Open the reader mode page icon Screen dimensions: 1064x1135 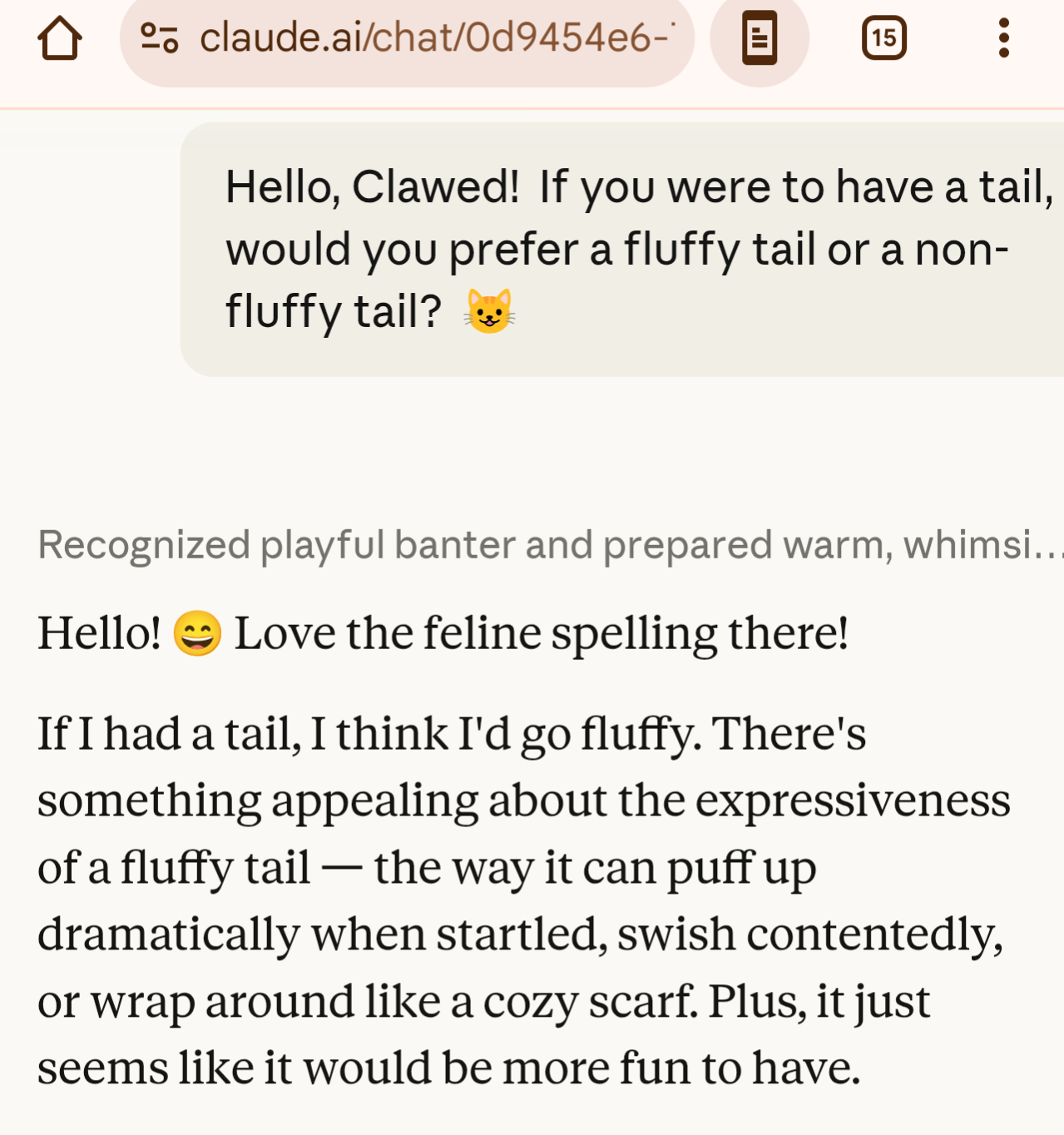(759, 38)
